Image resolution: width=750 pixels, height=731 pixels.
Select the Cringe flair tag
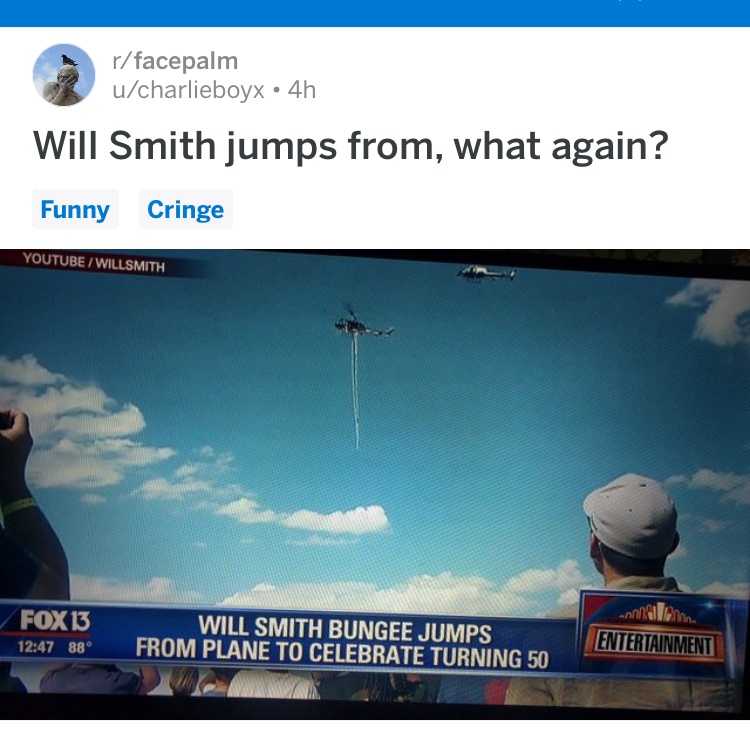pos(185,210)
